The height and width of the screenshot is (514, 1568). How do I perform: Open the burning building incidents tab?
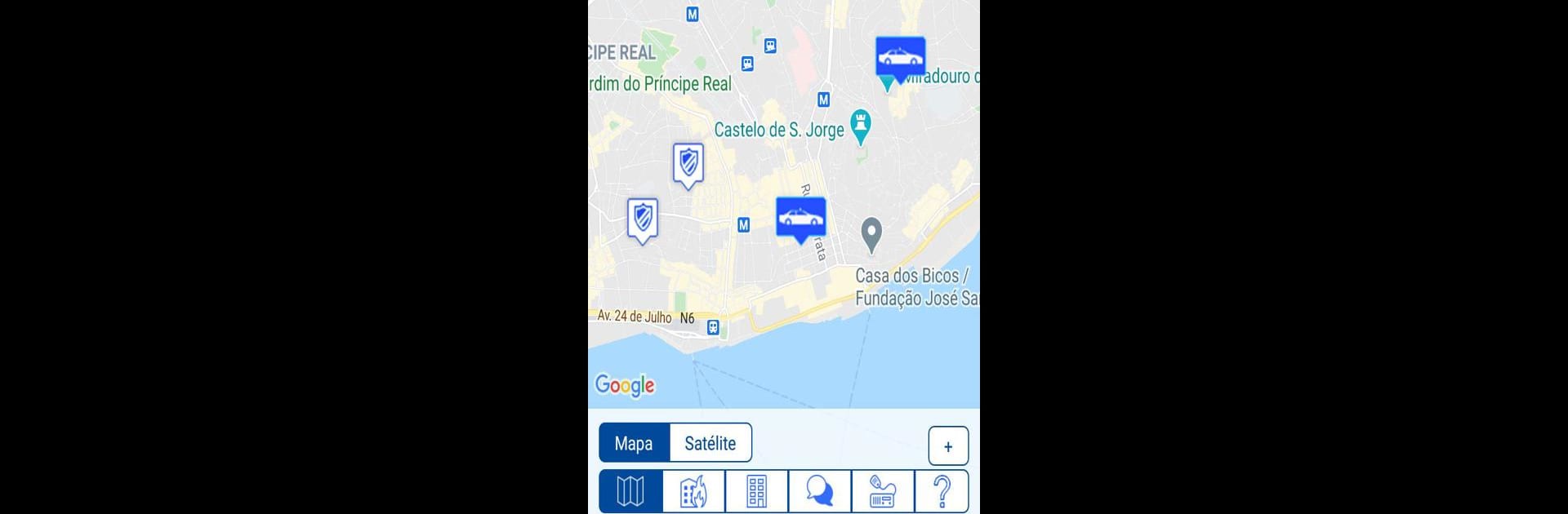click(693, 491)
